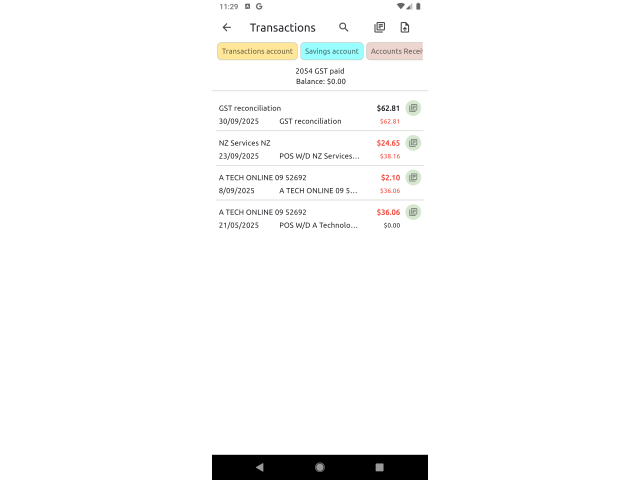Select the Savings account chip

[331, 51]
